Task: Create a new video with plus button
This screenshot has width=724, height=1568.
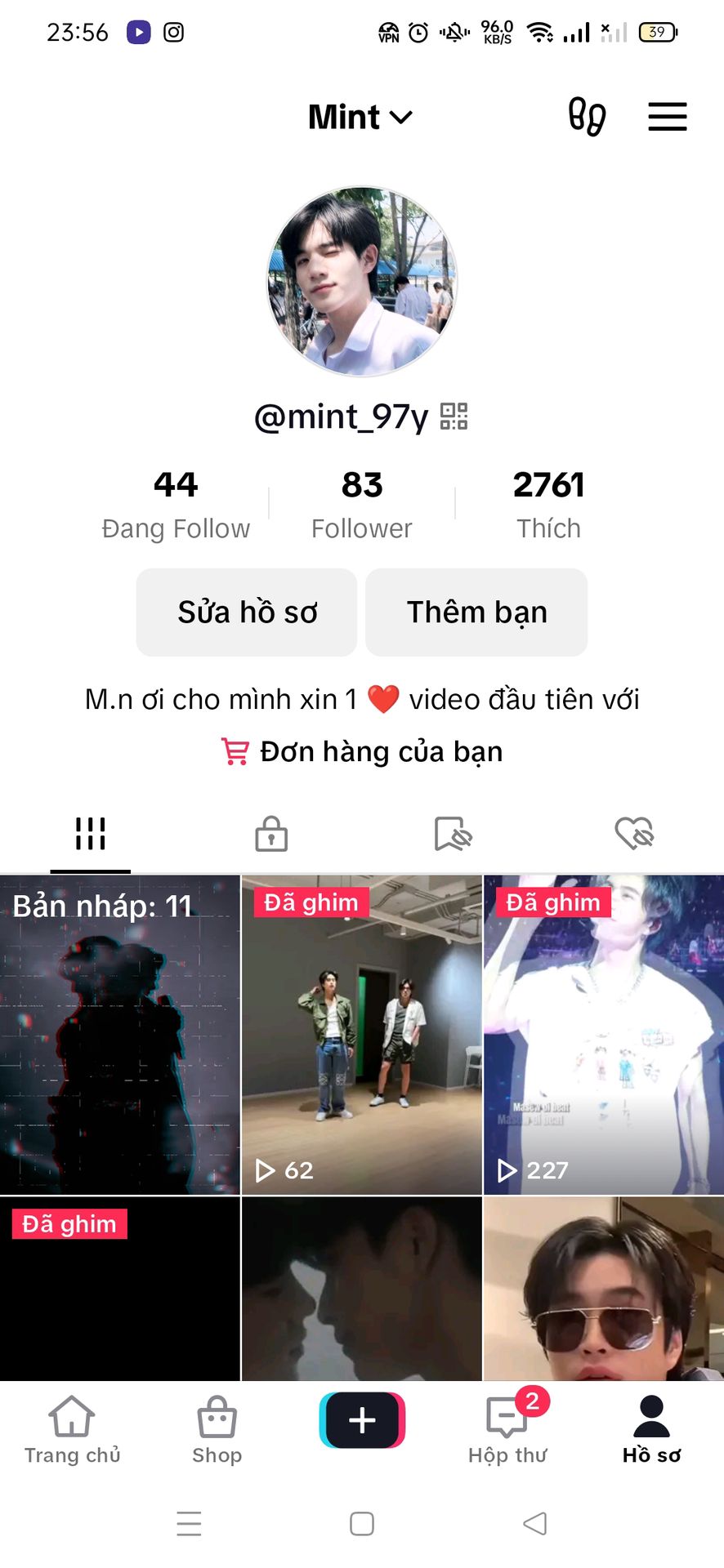Action: click(362, 1421)
